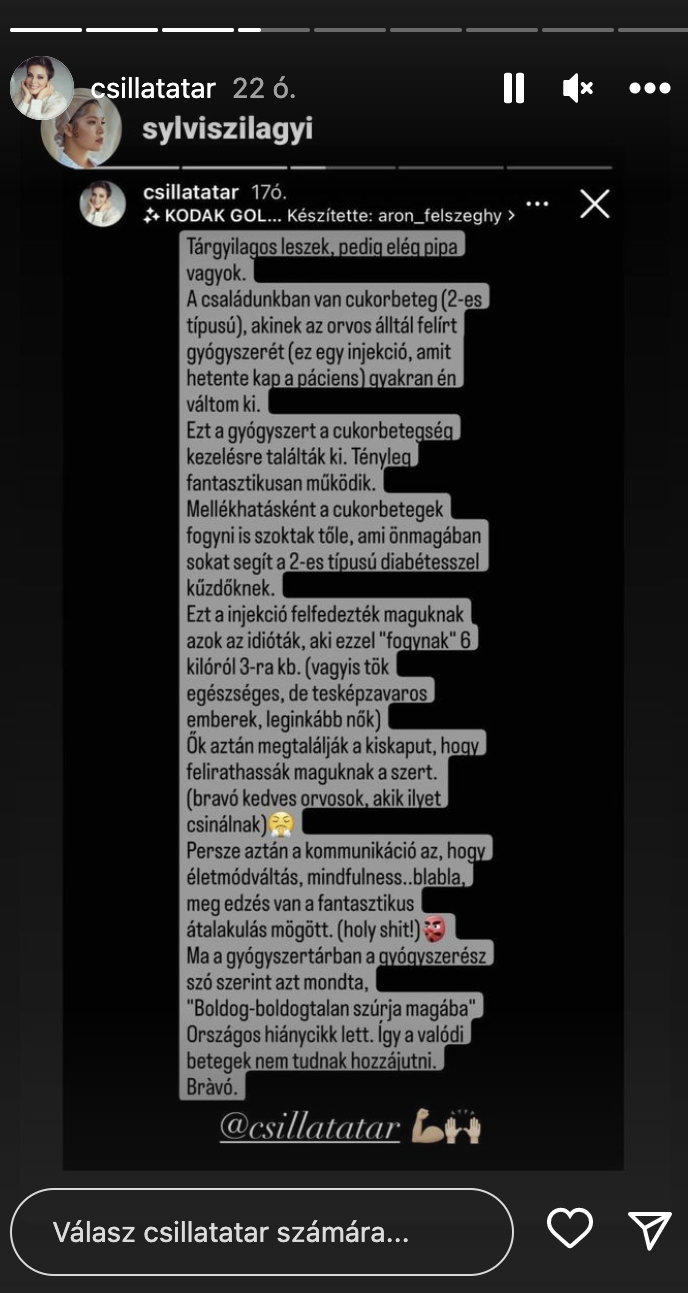
Task: Pause the story playback
Action: click(513, 88)
